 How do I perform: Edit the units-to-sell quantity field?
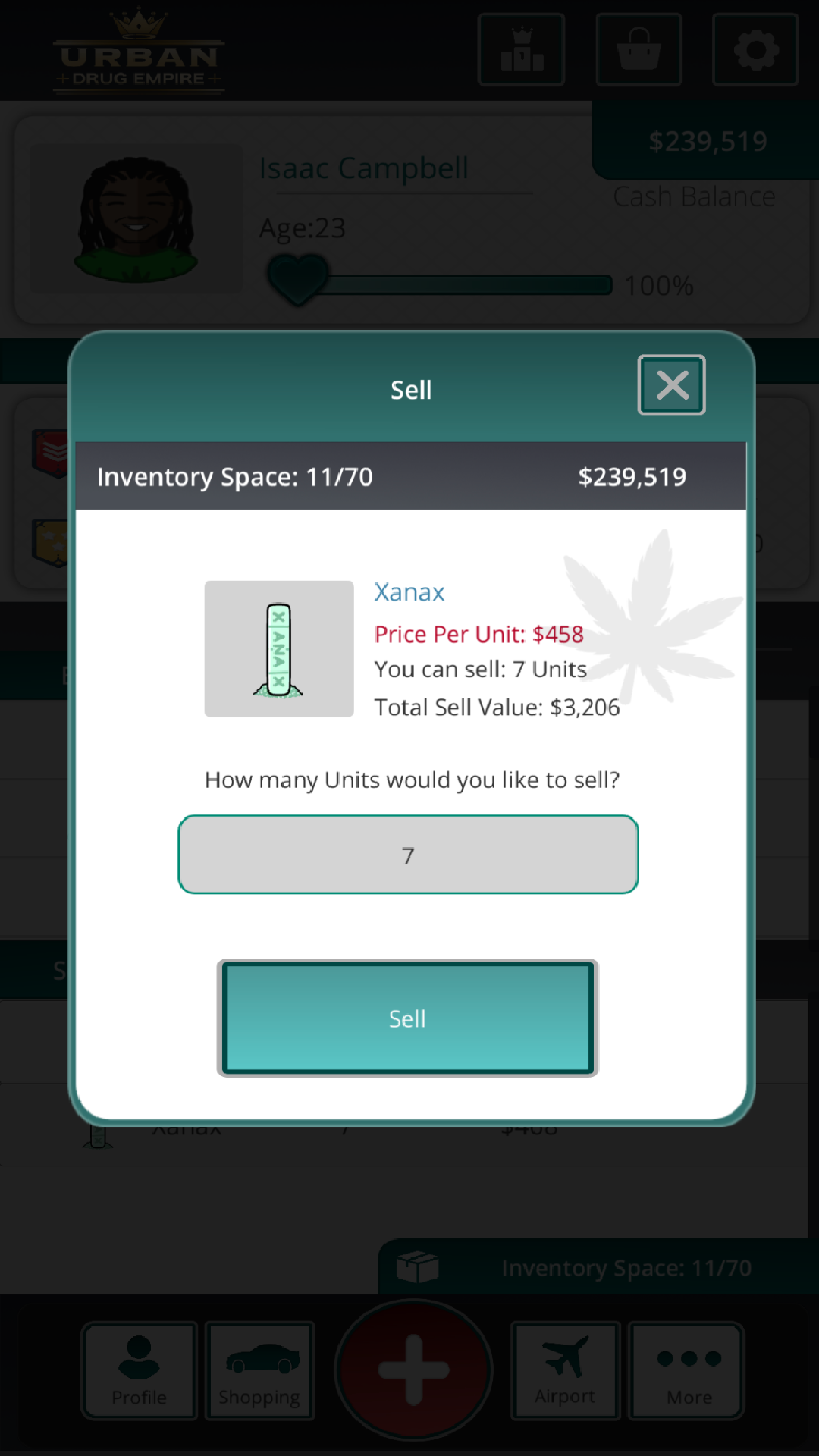[x=408, y=855]
